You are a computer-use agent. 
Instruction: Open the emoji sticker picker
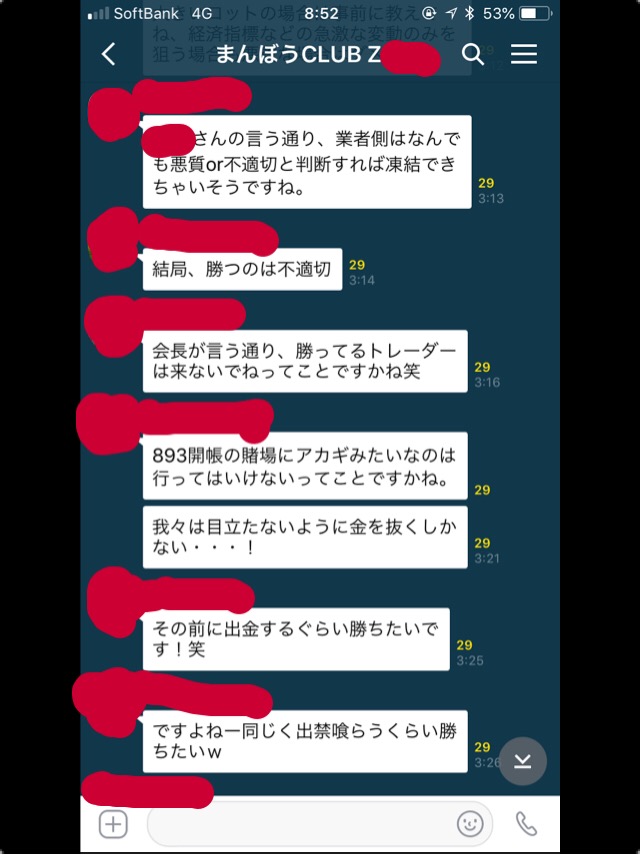(470, 823)
